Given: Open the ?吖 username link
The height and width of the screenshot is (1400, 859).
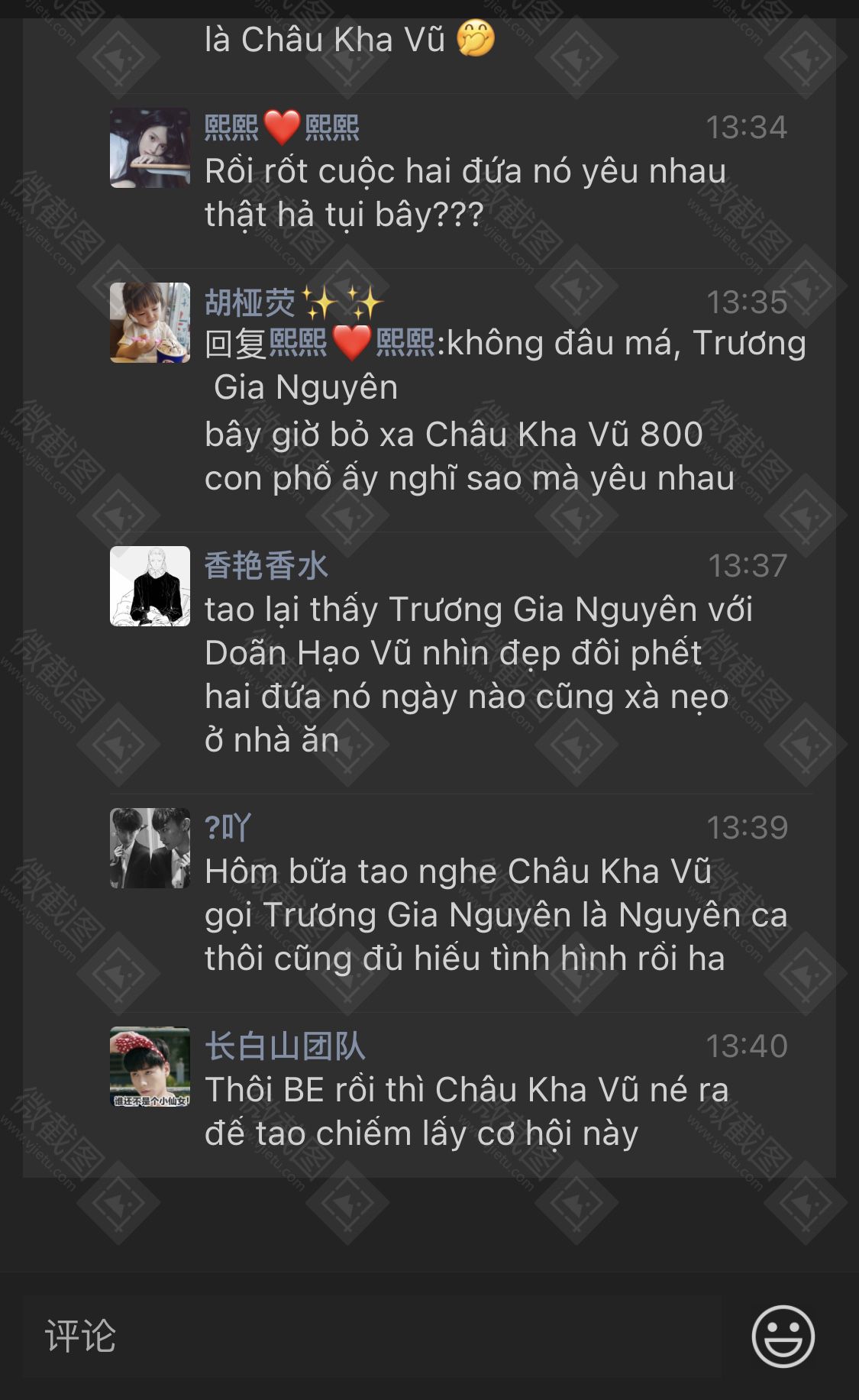Looking at the screenshot, I should click(x=228, y=828).
